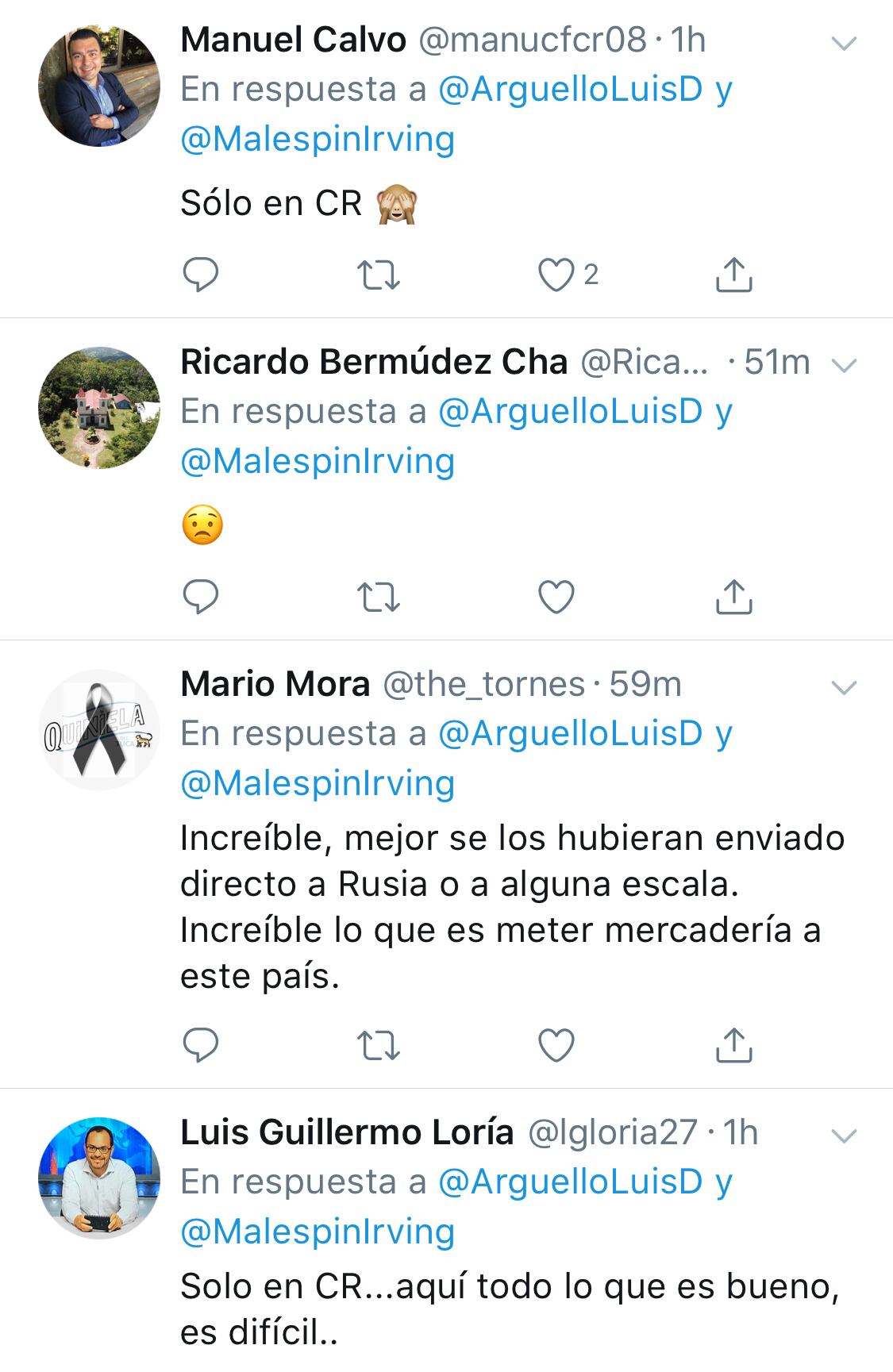Like Manuel Calvo's tweet
The width and height of the screenshot is (893, 1372).
[x=556, y=275]
